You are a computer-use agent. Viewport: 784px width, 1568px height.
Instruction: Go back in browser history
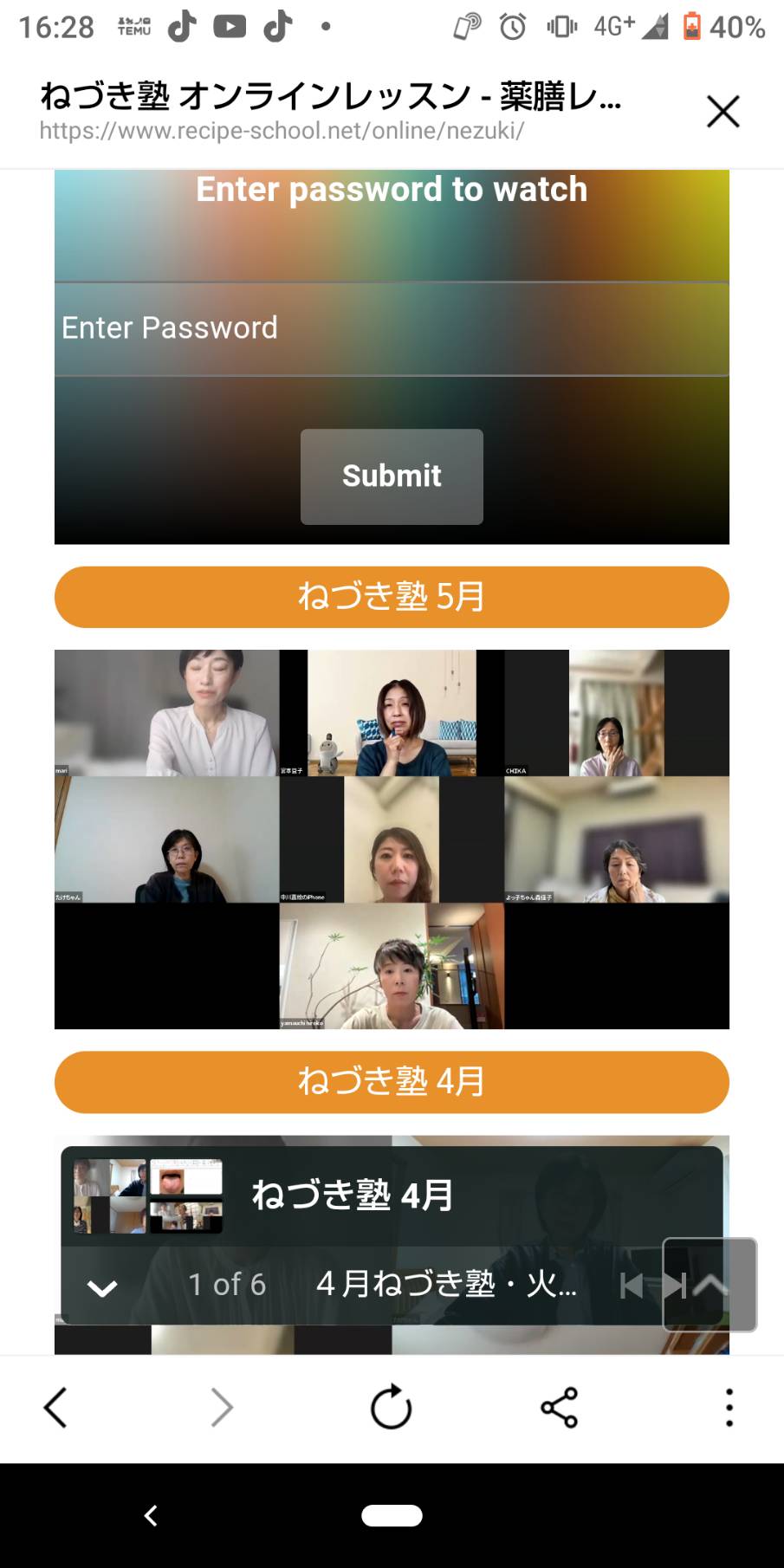pos(55,1408)
